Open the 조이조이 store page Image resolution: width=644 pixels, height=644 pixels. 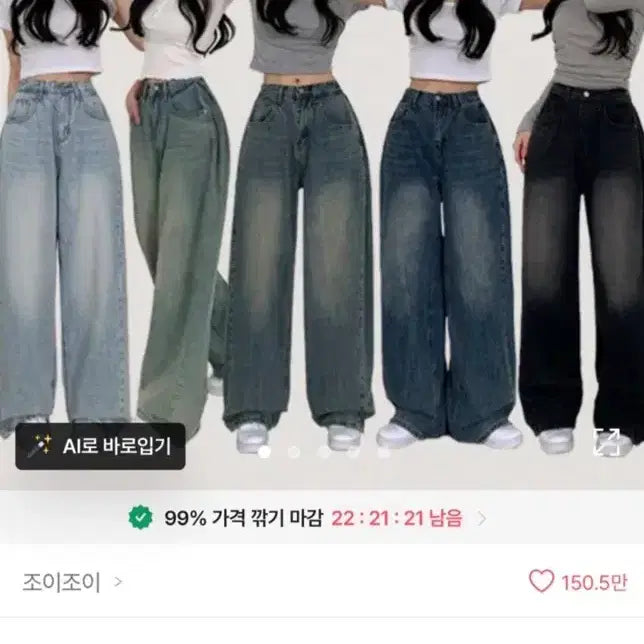(72, 581)
